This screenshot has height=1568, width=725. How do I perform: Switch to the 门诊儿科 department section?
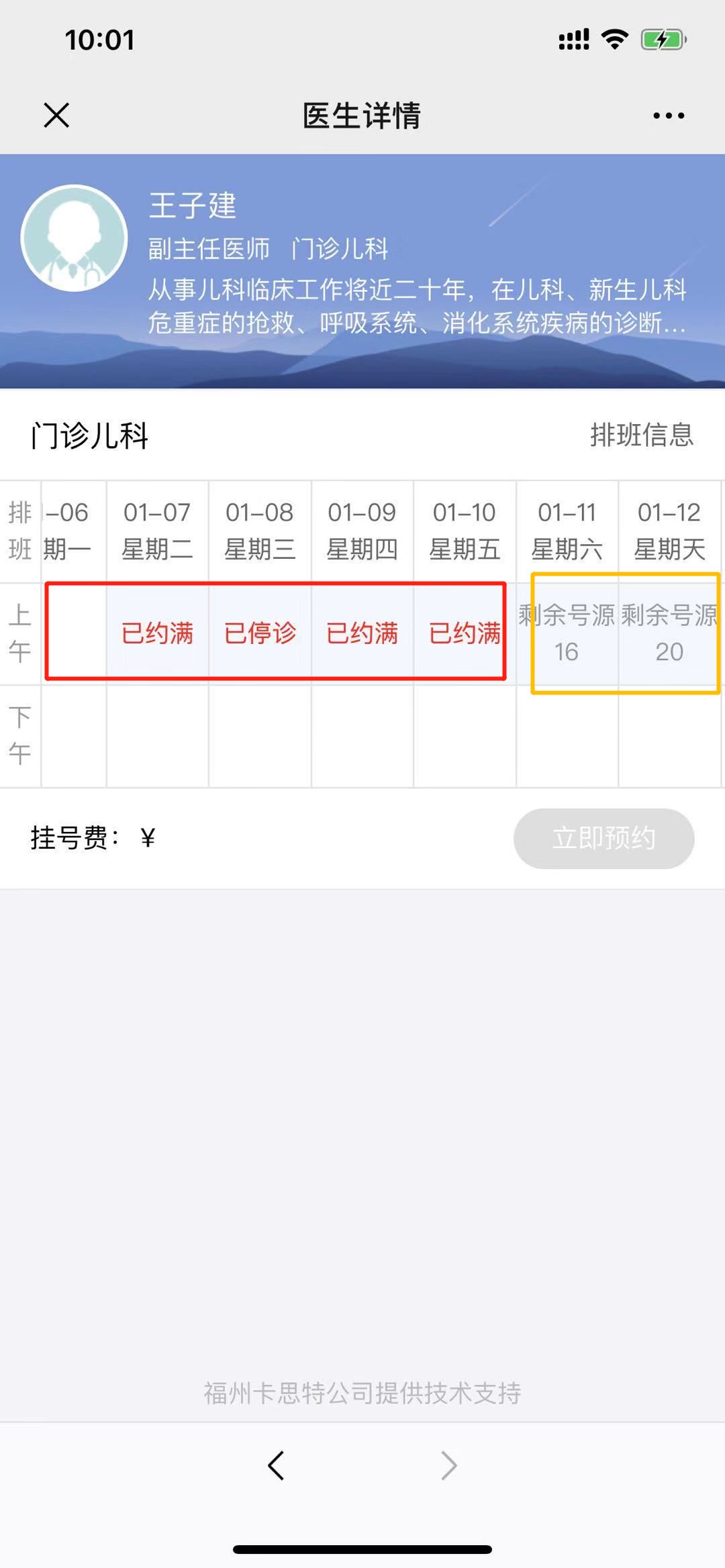[87, 435]
